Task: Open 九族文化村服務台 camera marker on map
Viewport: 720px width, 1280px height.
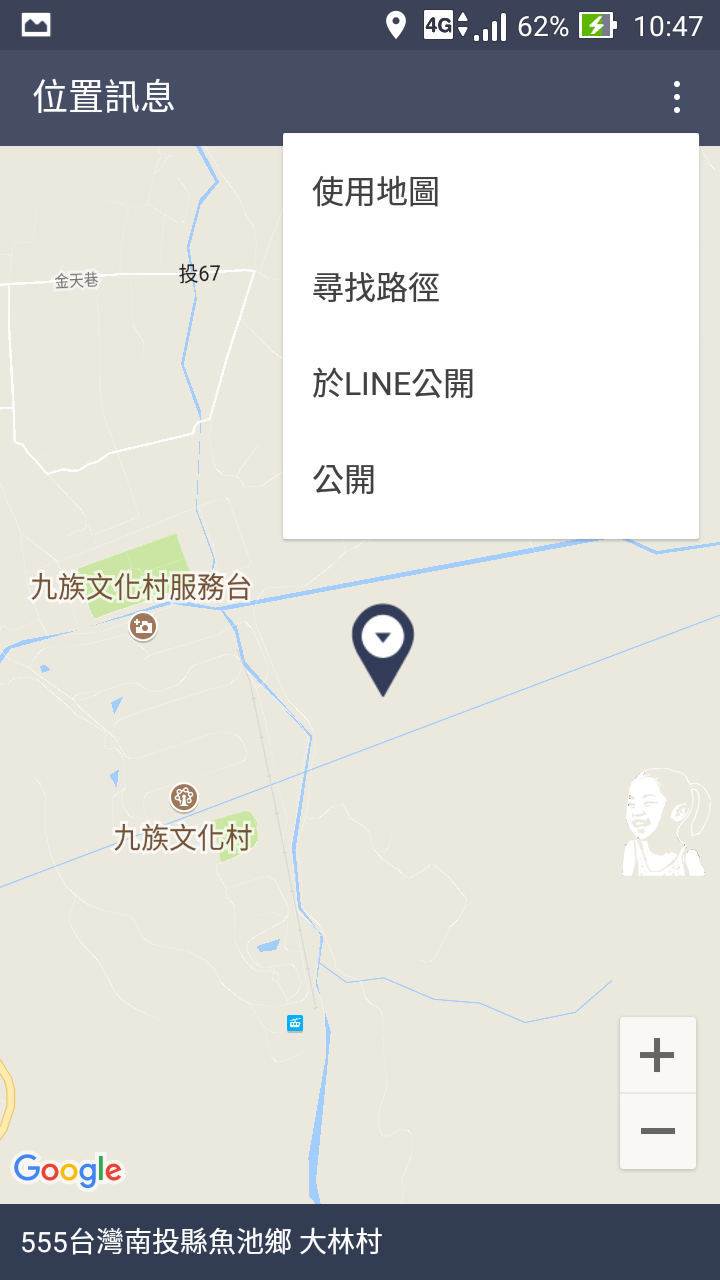Action: click(x=144, y=627)
